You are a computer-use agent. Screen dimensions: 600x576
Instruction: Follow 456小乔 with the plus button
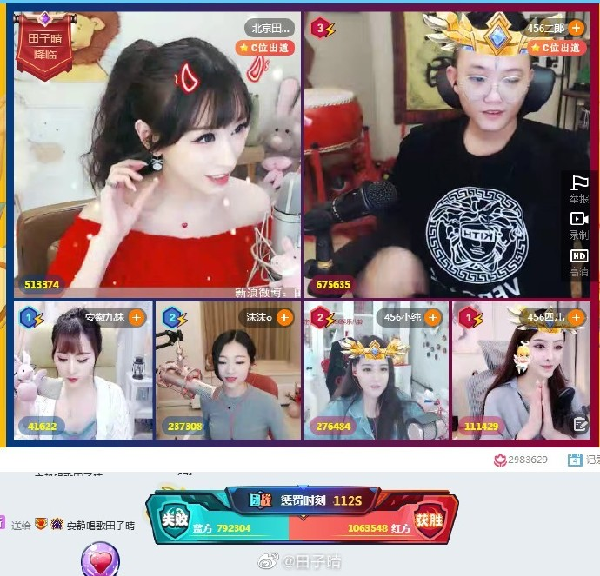pyautogui.click(x=433, y=317)
